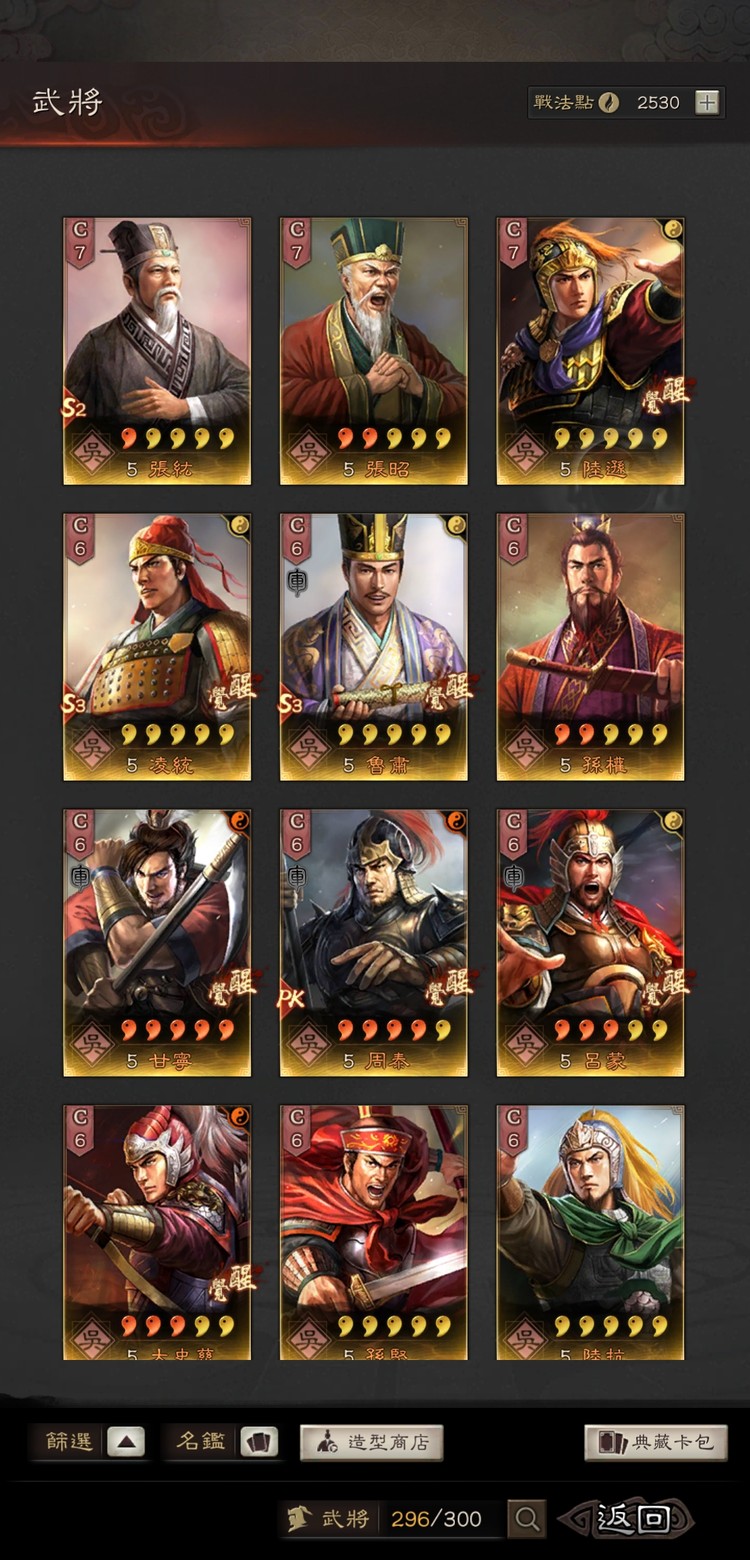The height and width of the screenshot is (1560, 750).
Task: View the 陸抗 general card
Action: (x=590, y=1232)
